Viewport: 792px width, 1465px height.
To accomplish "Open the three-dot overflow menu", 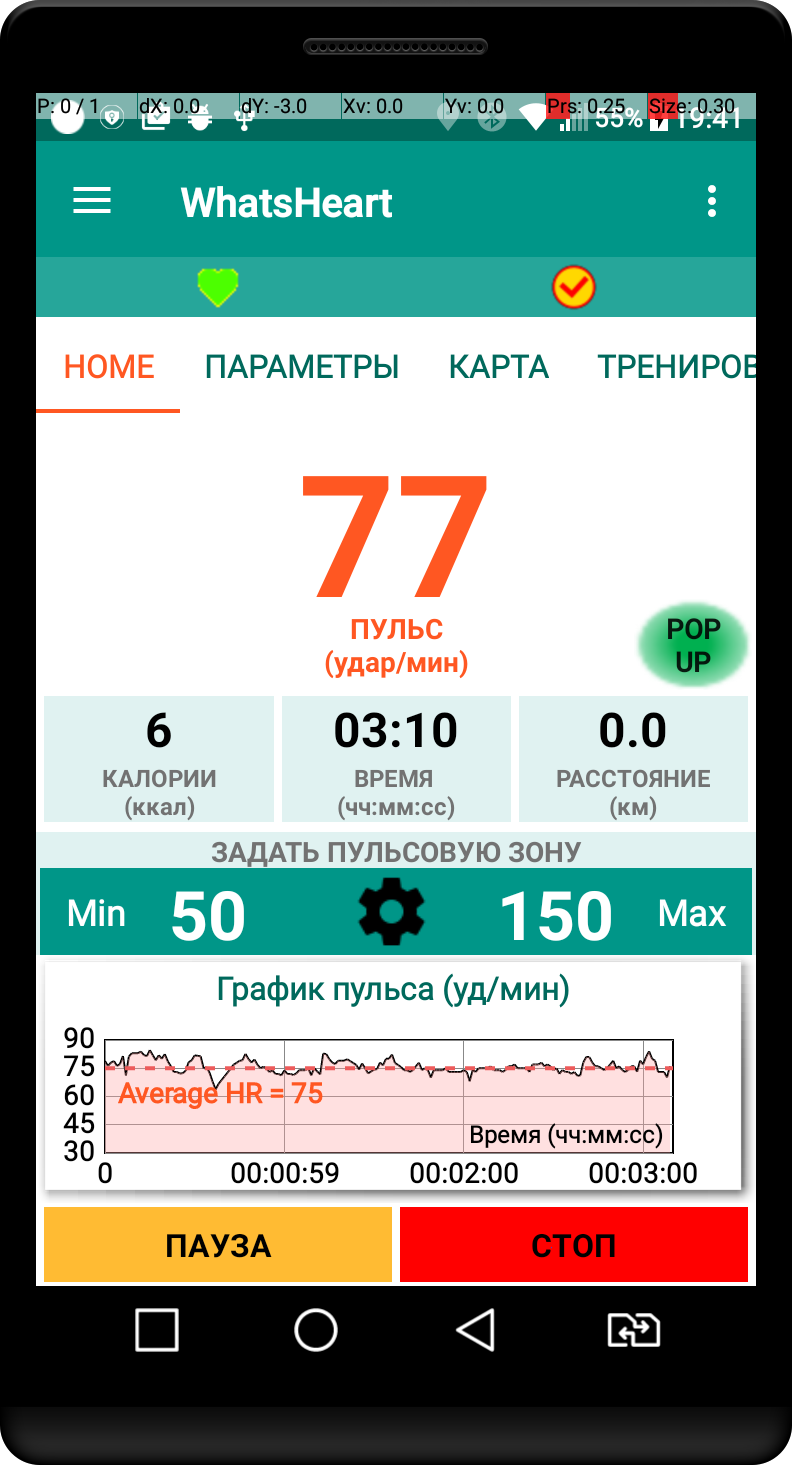I will 711,202.
